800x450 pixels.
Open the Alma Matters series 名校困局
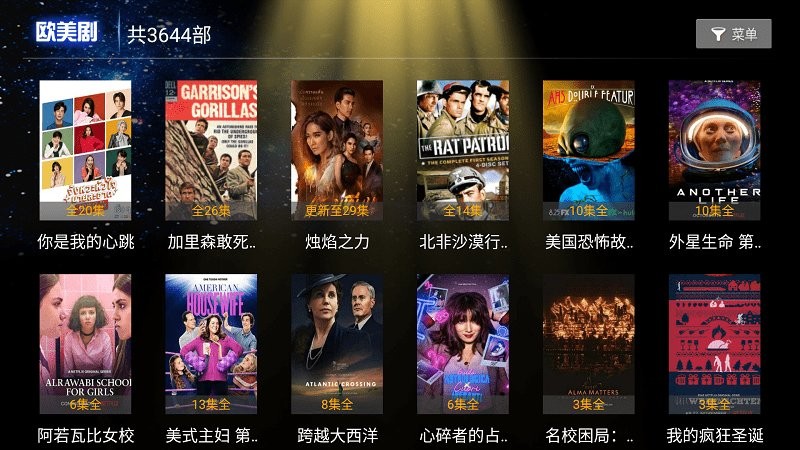[x=589, y=344]
